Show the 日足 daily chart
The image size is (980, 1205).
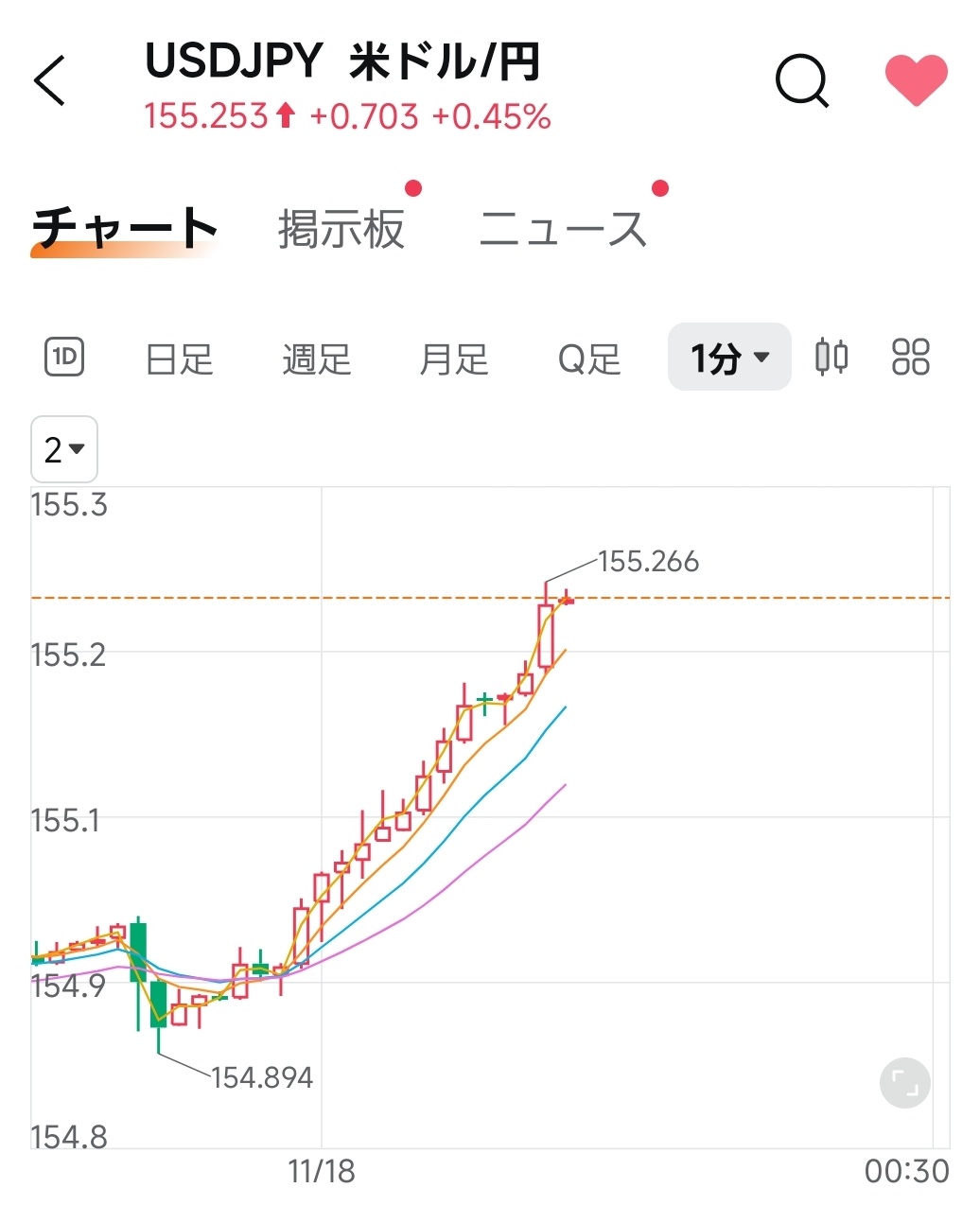tap(180, 359)
